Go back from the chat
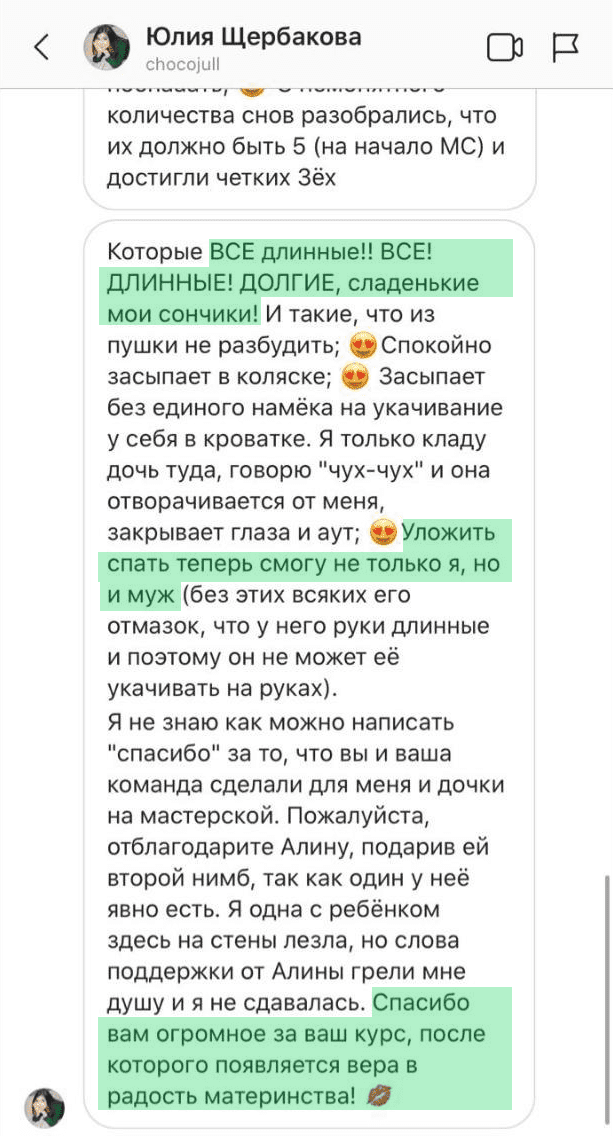 tap(41, 47)
